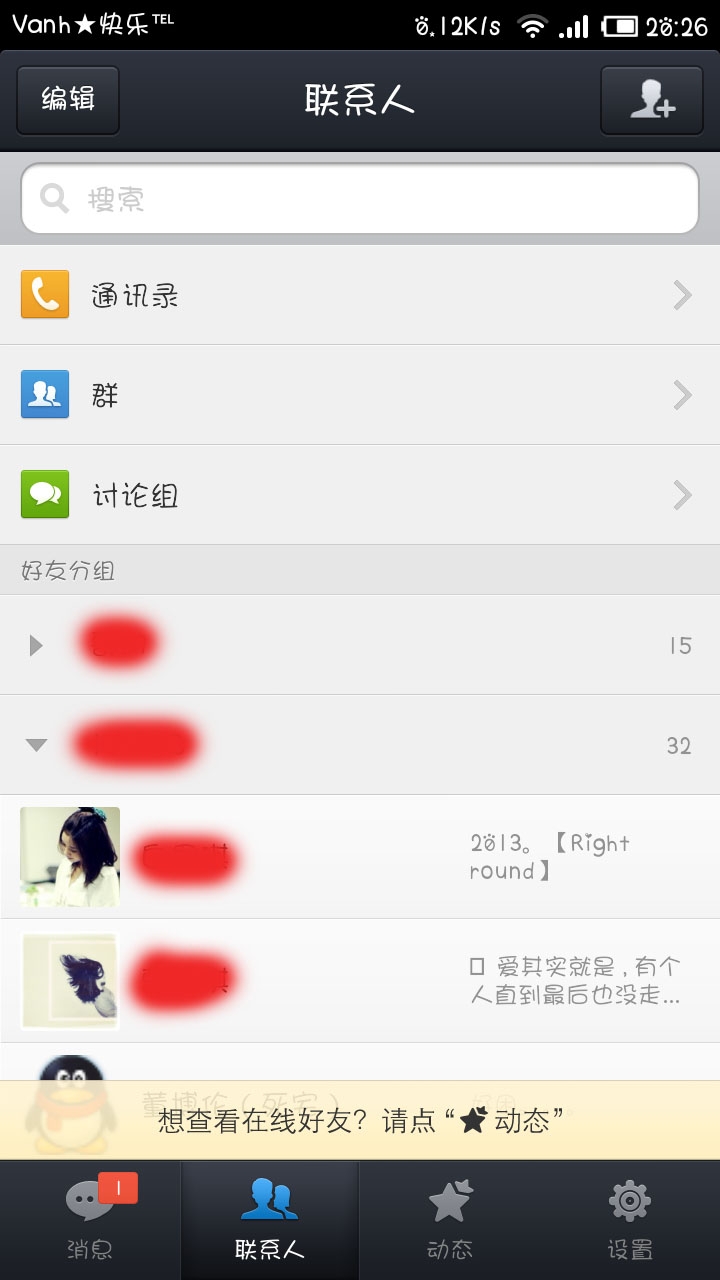Open the 群 groups row
This screenshot has height=1280, width=720.
360,395
